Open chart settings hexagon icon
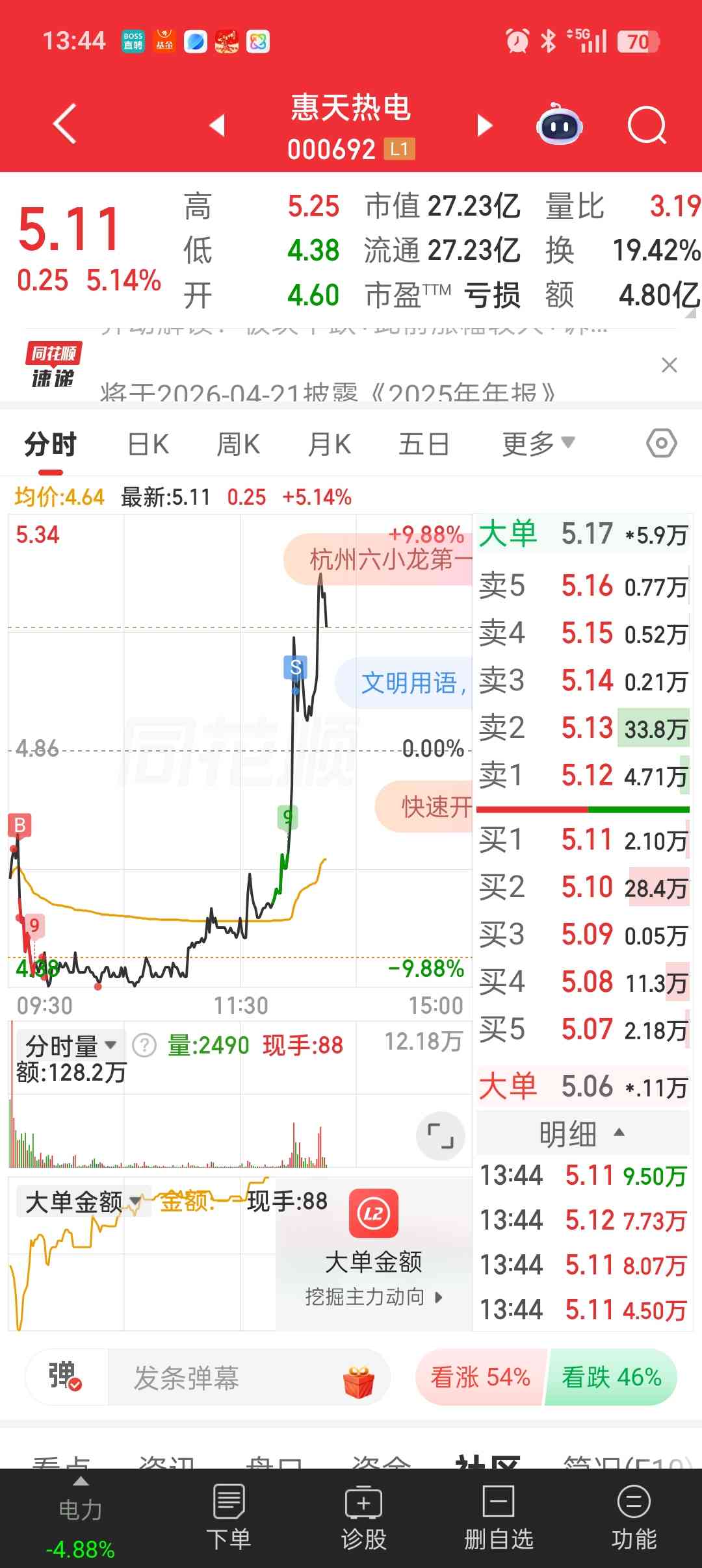The height and width of the screenshot is (1568, 702). coord(662,444)
